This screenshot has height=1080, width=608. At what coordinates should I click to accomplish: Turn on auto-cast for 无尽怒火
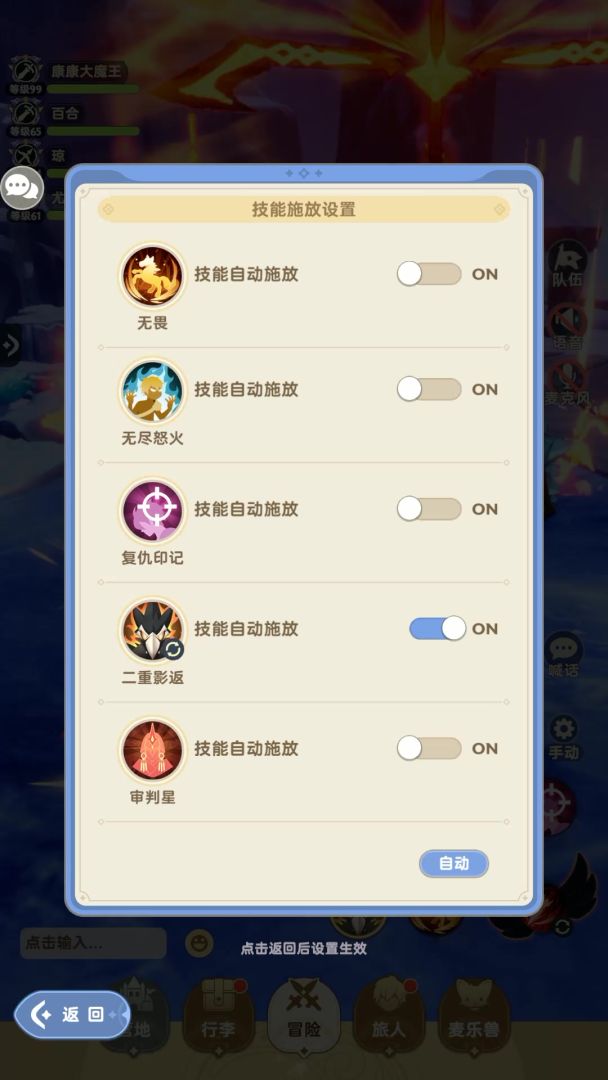coord(429,389)
